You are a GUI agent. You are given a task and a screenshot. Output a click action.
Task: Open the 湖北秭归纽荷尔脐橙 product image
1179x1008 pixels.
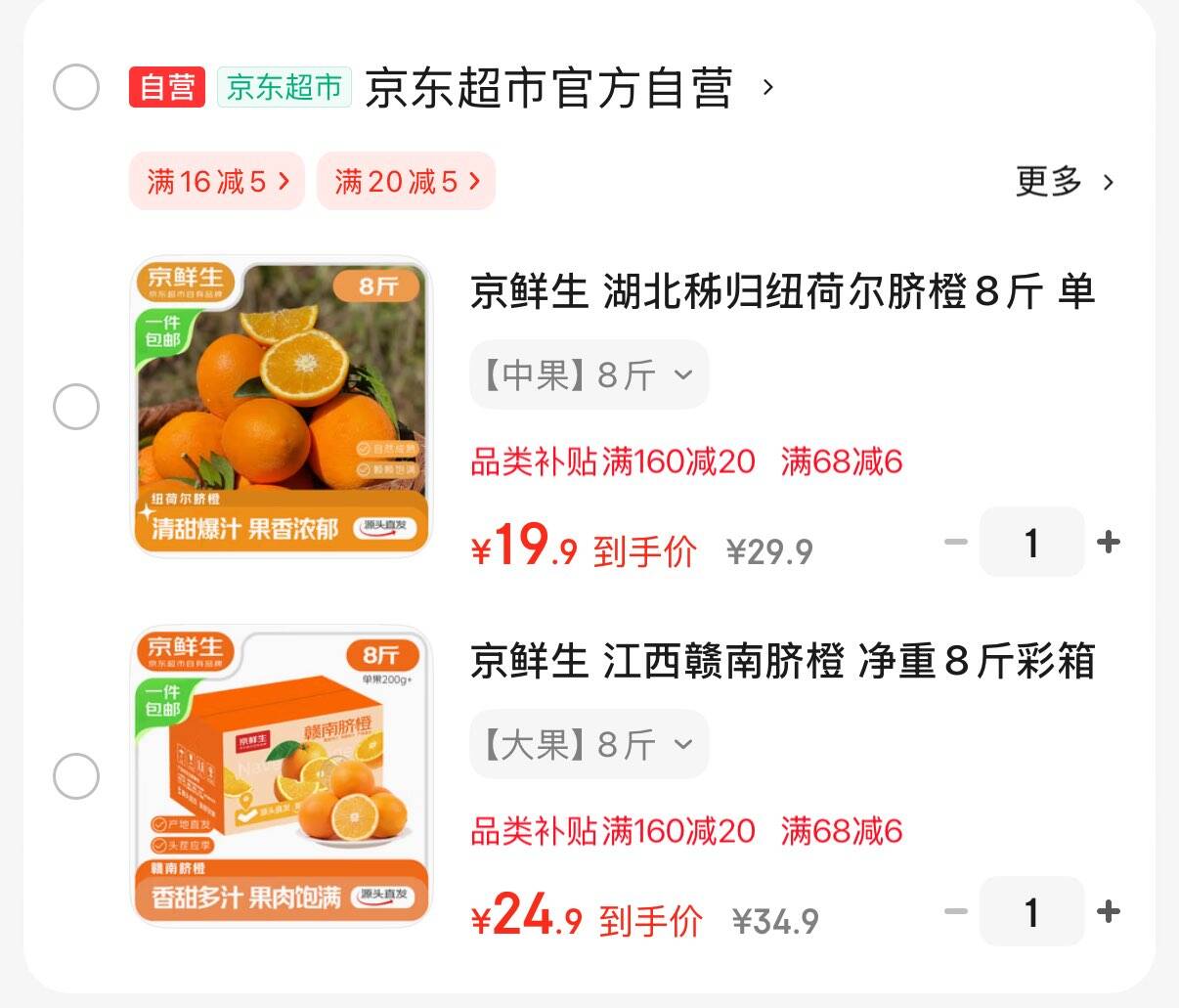click(x=282, y=407)
